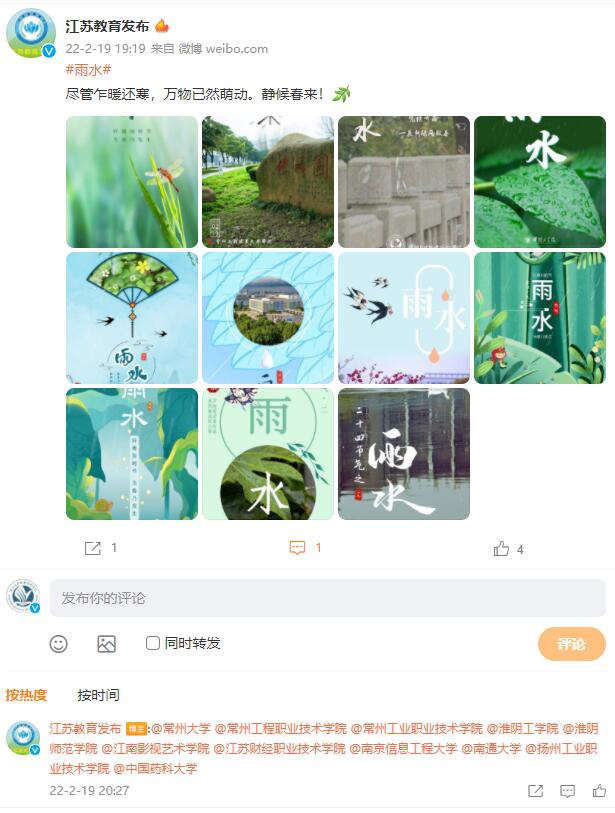This screenshot has height=813, width=615.
Task: Focus the 发布你的评论 comment box
Action: point(327,598)
